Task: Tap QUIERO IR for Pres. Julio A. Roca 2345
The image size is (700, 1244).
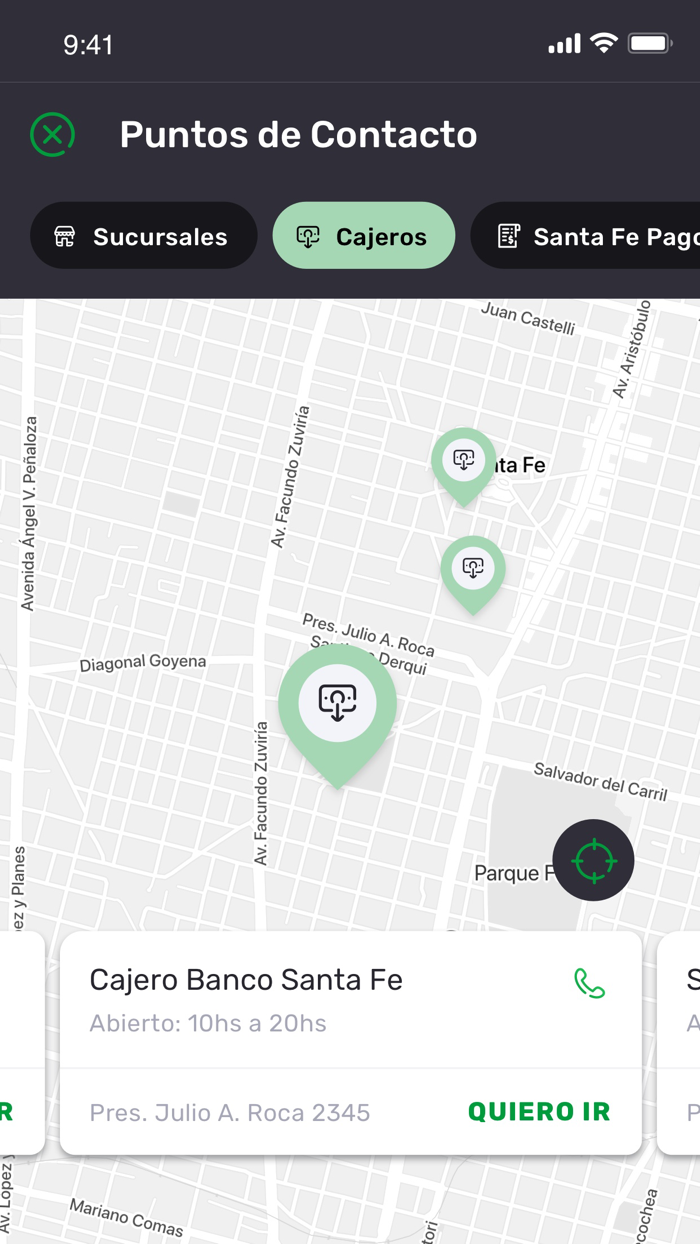Action: pyautogui.click(x=538, y=1111)
